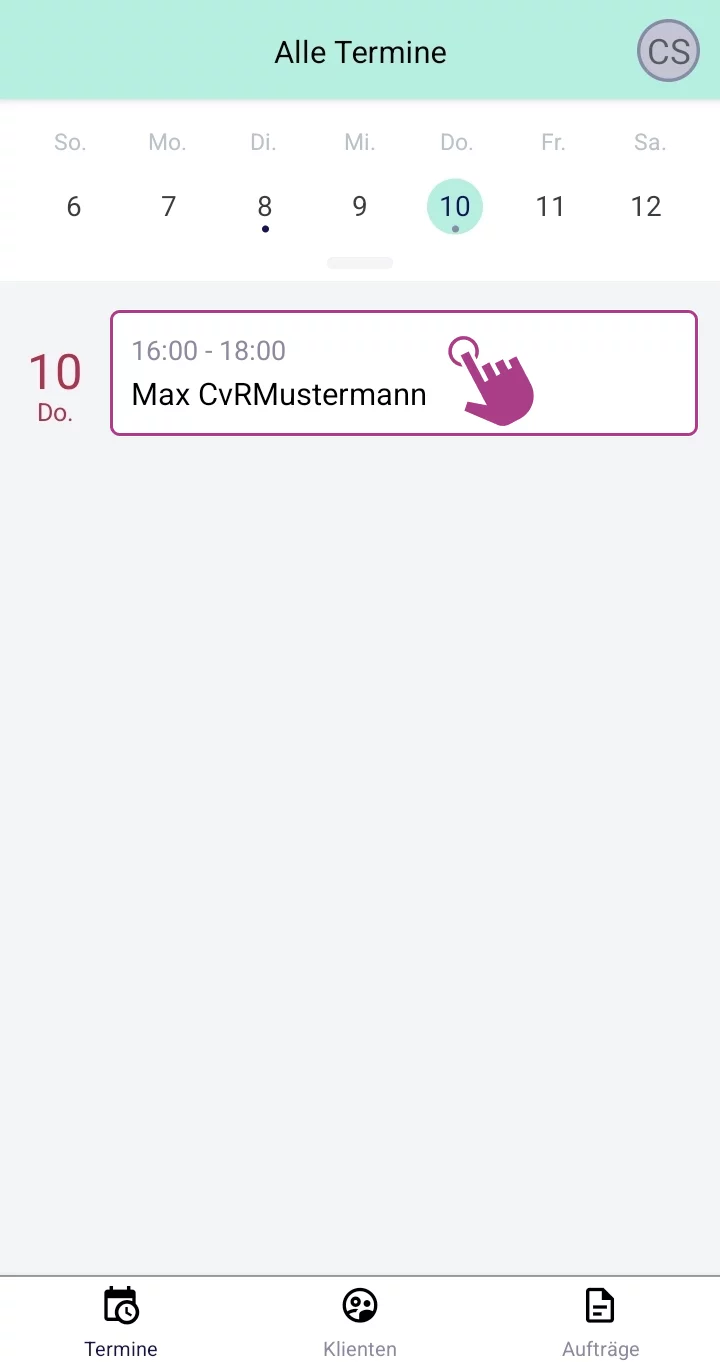Open Max CvRMustermann appointment card
Screen dimensions: 720x1362
pyautogui.click(x=403, y=373)
